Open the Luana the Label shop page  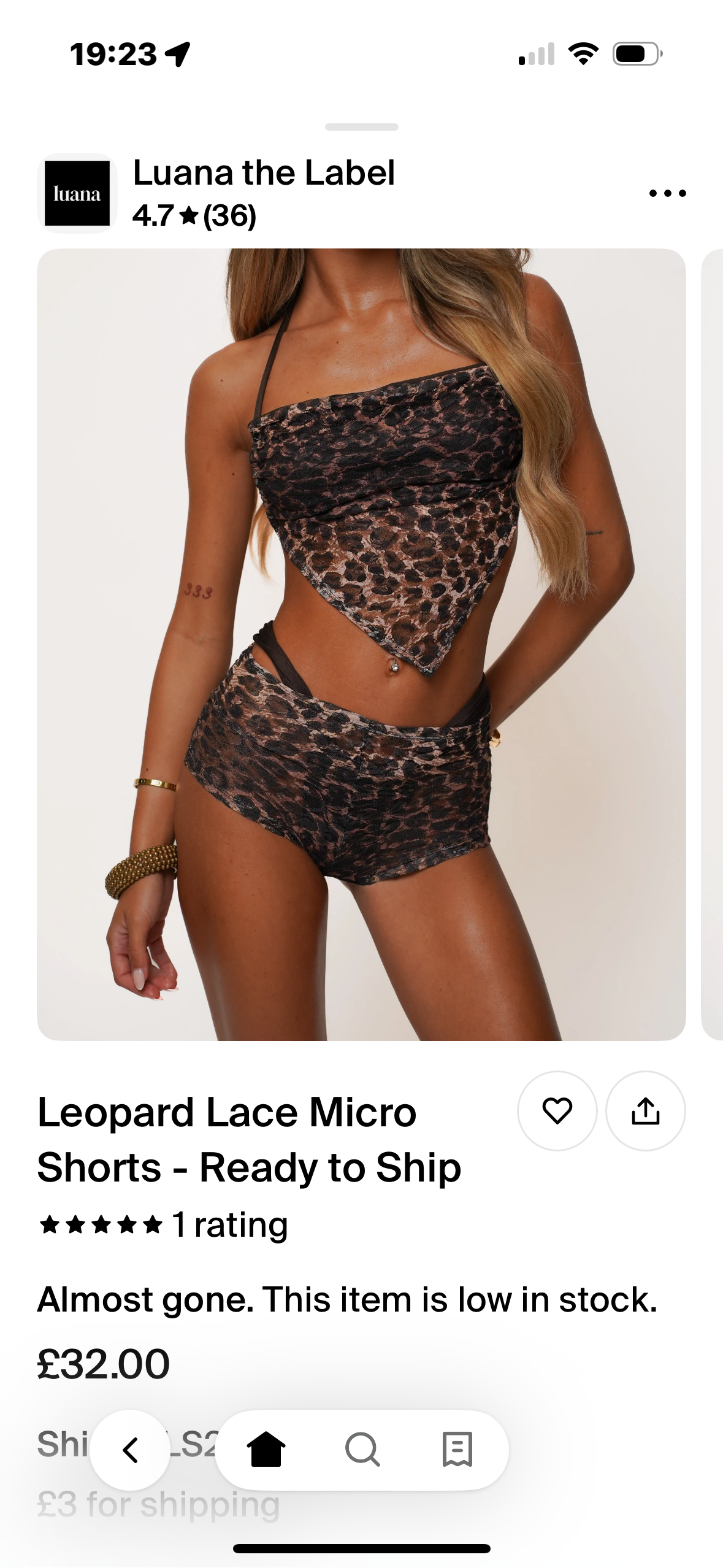(x=263, y=174)
